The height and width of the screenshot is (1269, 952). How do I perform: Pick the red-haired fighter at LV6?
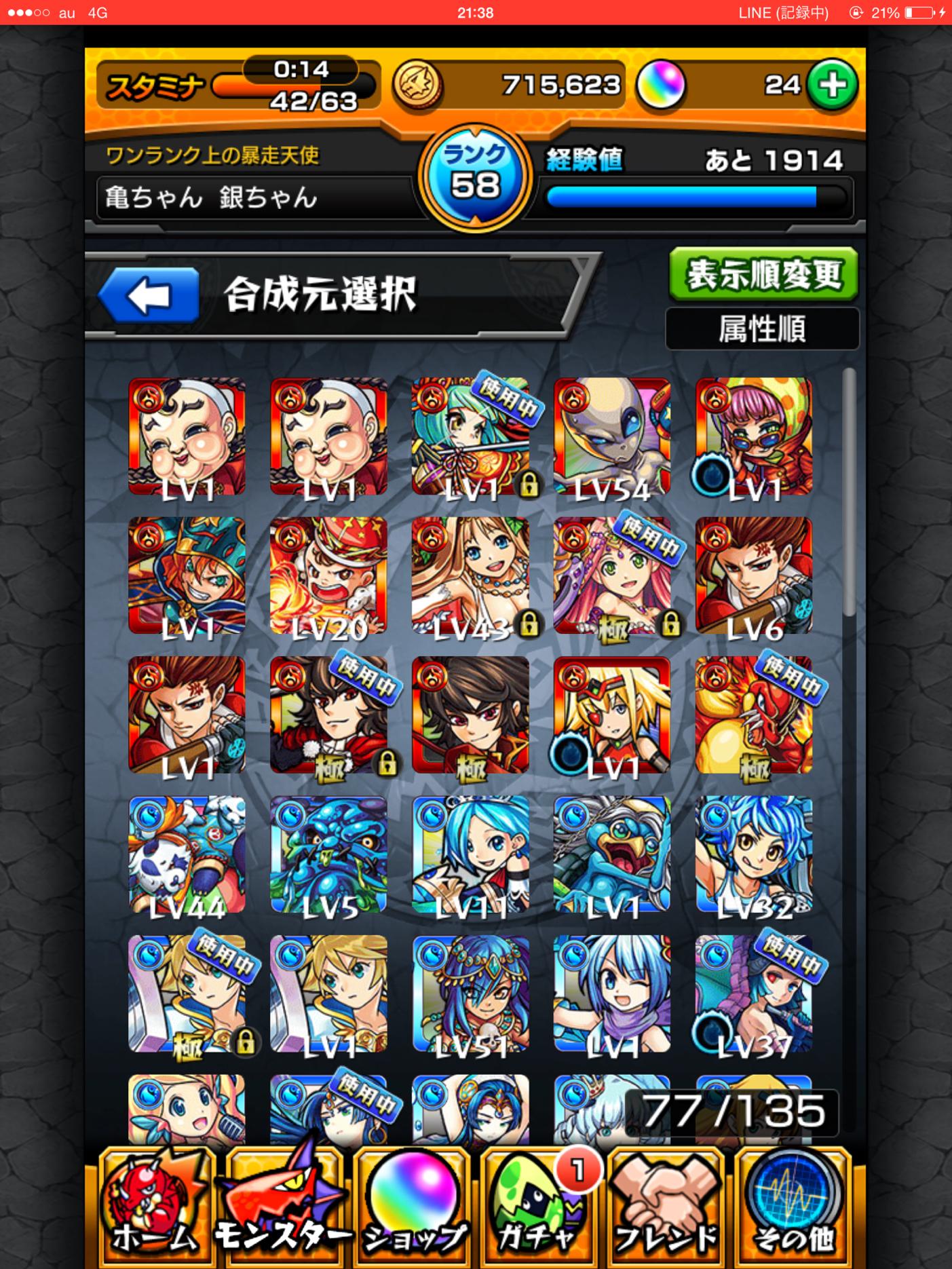point(754,577)
